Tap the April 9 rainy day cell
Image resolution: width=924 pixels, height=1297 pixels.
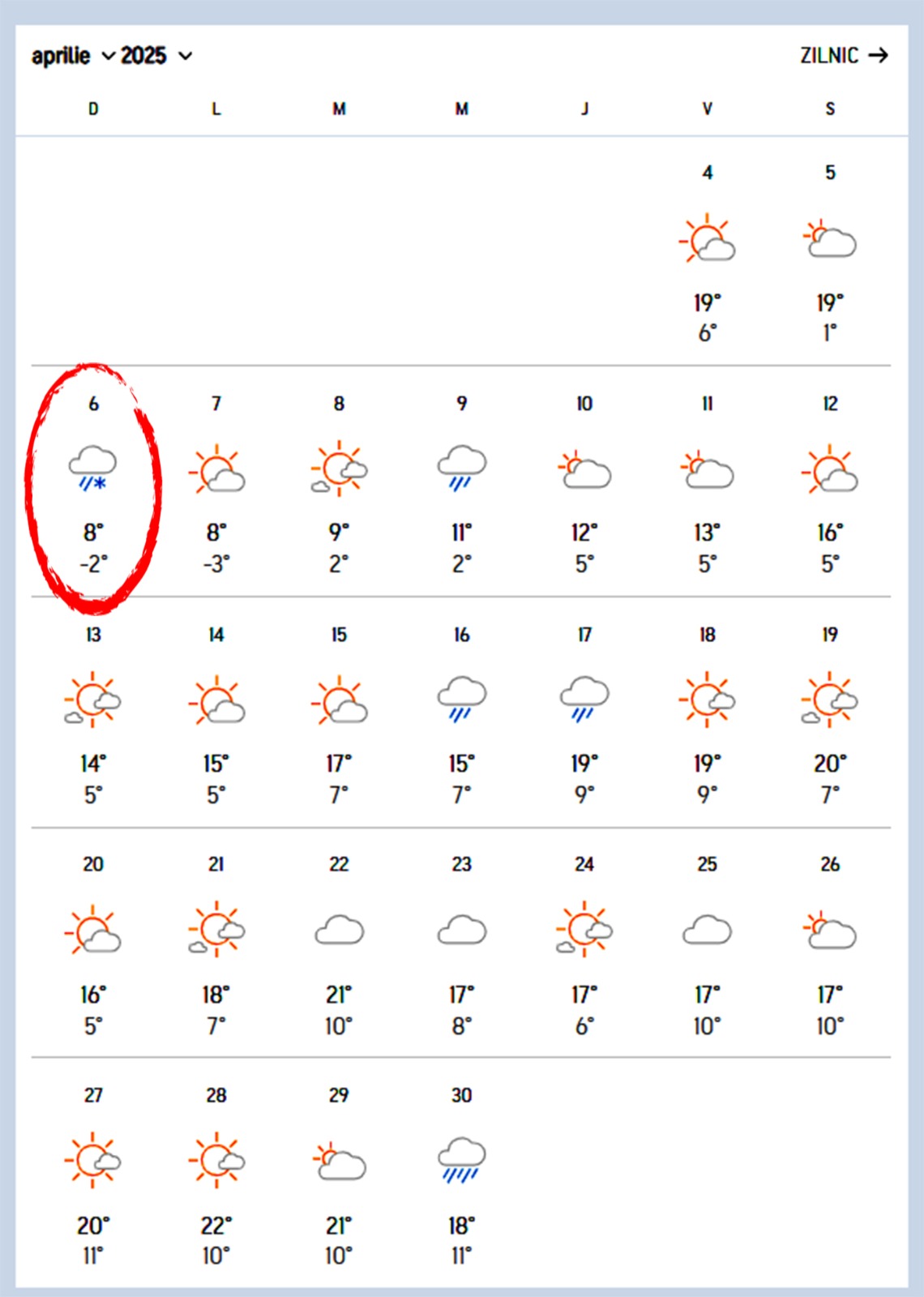[x=461, y=482]
